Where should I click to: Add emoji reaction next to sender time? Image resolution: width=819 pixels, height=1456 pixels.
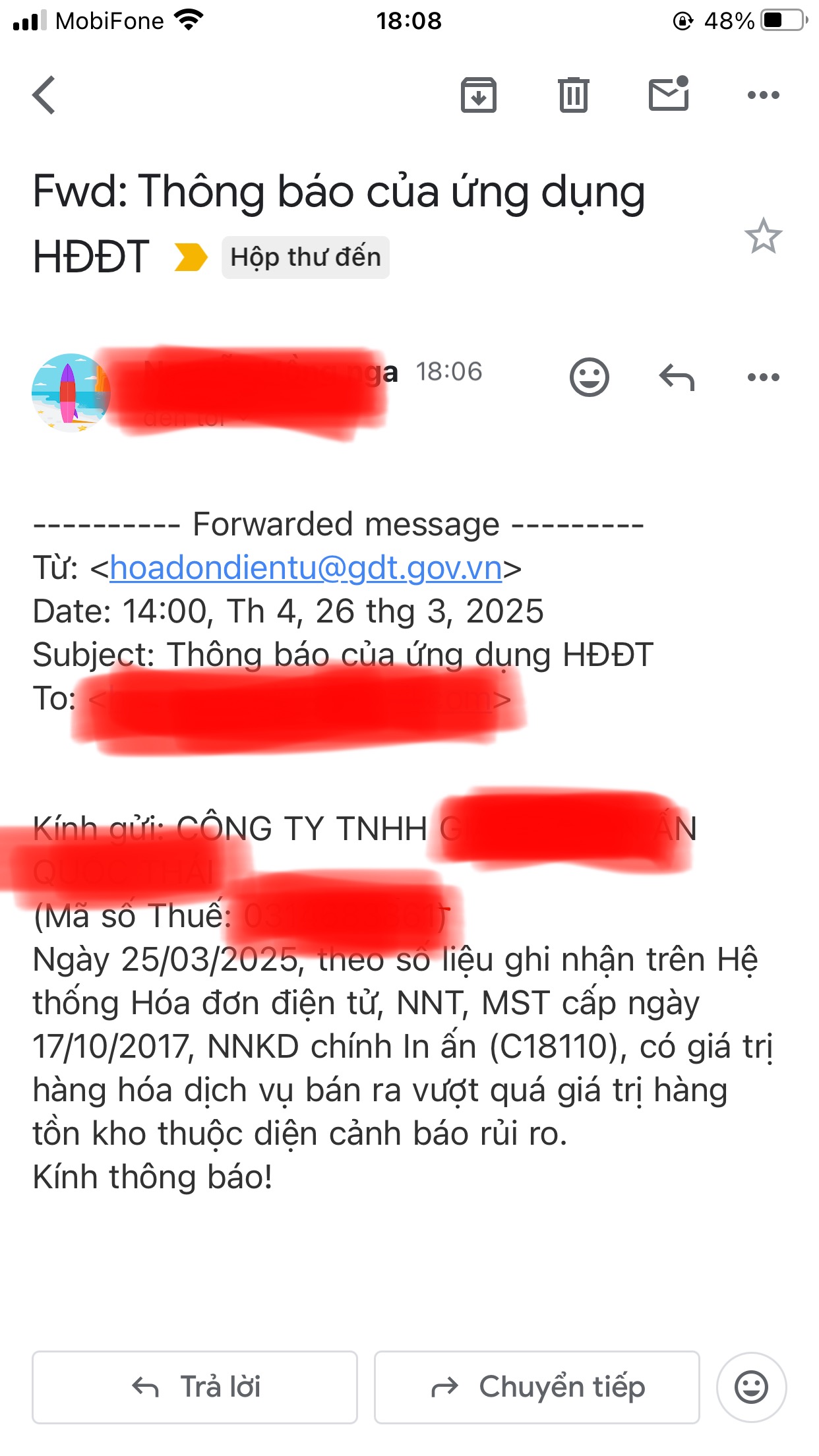(x=589, y=377)
